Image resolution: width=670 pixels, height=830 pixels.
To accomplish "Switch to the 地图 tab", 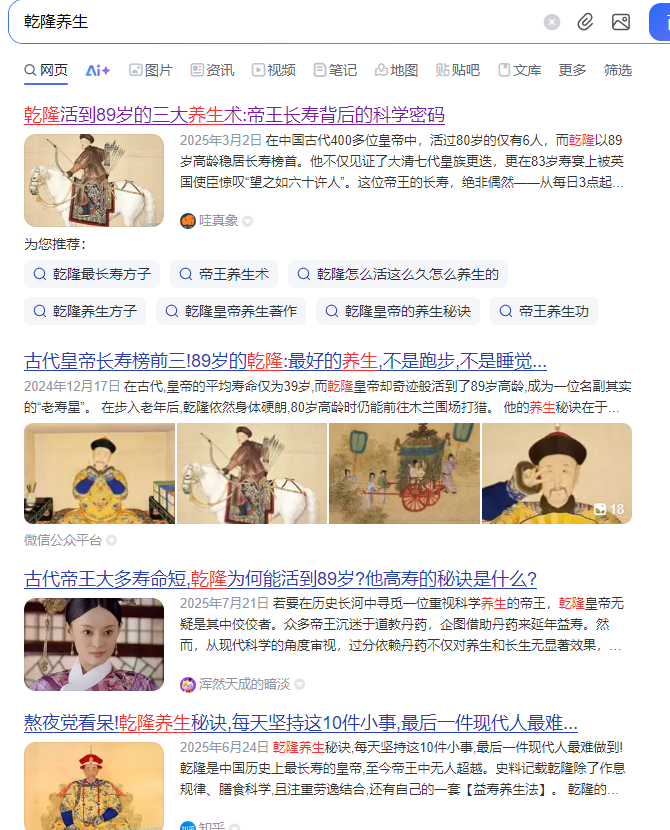I will [396, 70].
